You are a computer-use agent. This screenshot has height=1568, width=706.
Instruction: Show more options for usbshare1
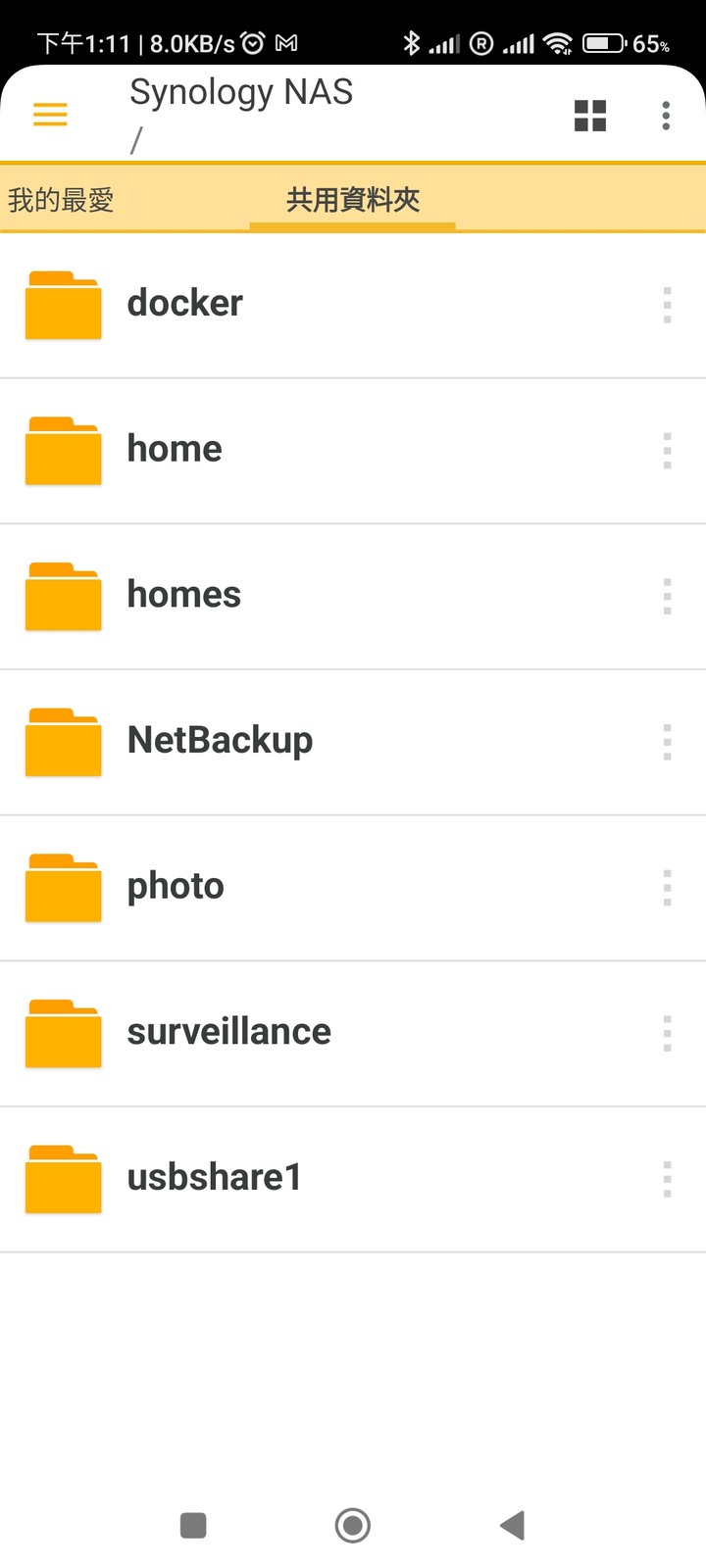(667, 1179)
